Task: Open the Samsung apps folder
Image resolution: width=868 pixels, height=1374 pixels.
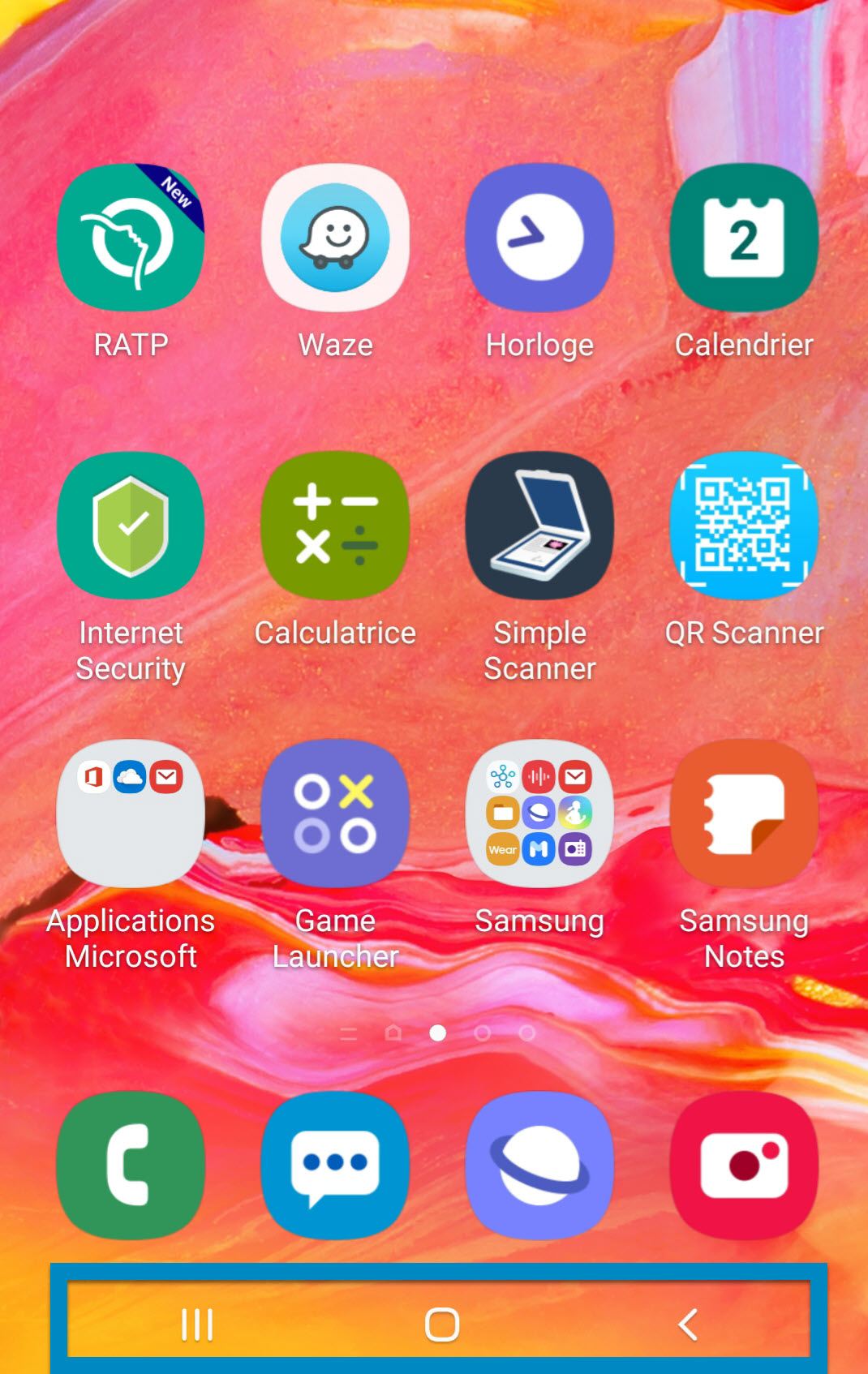Action: [x=539, y=813]
